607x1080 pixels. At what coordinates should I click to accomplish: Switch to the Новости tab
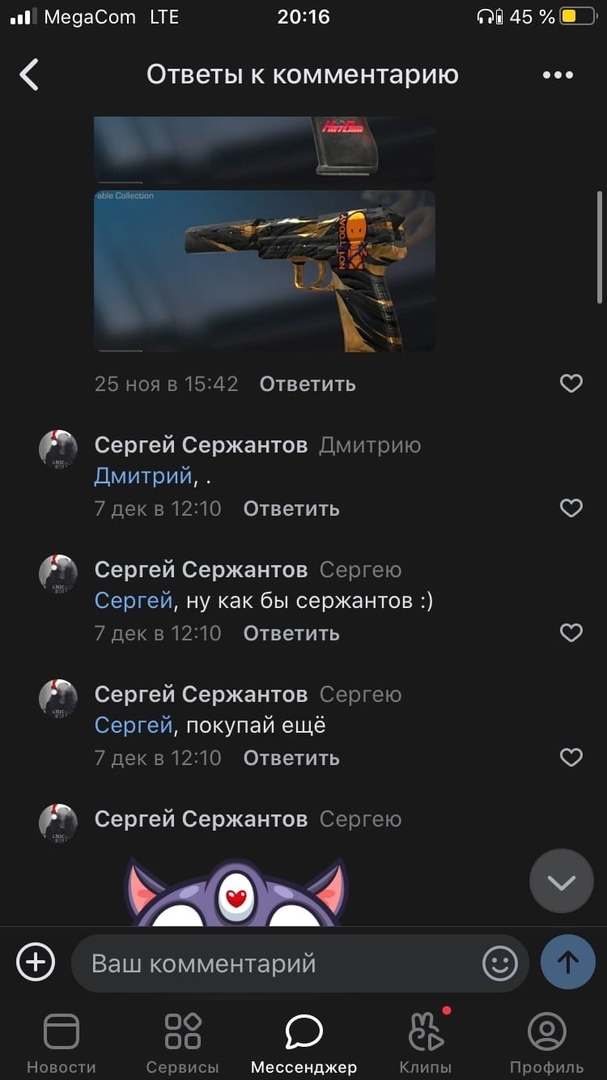[61, 1042]
